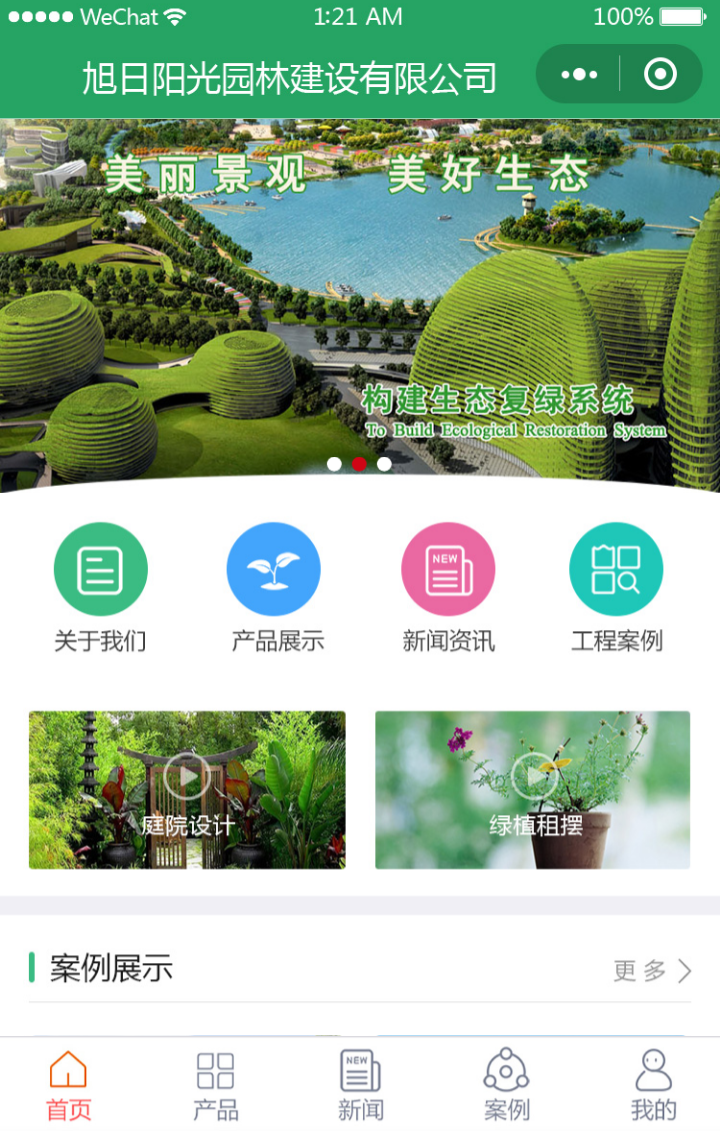Open the mini program more options menu
720x1131 pixels.
click(579, 75)
